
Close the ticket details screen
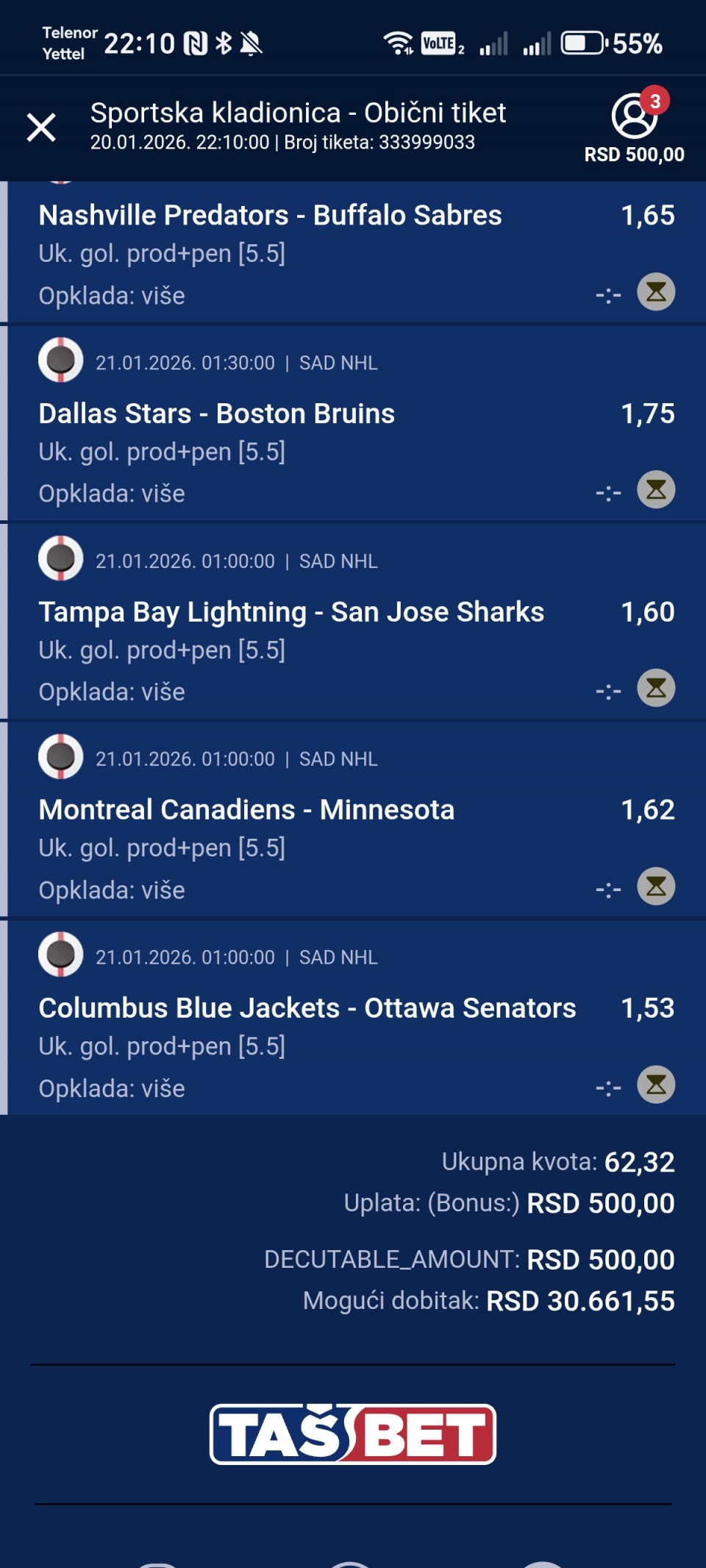(41, 127)
